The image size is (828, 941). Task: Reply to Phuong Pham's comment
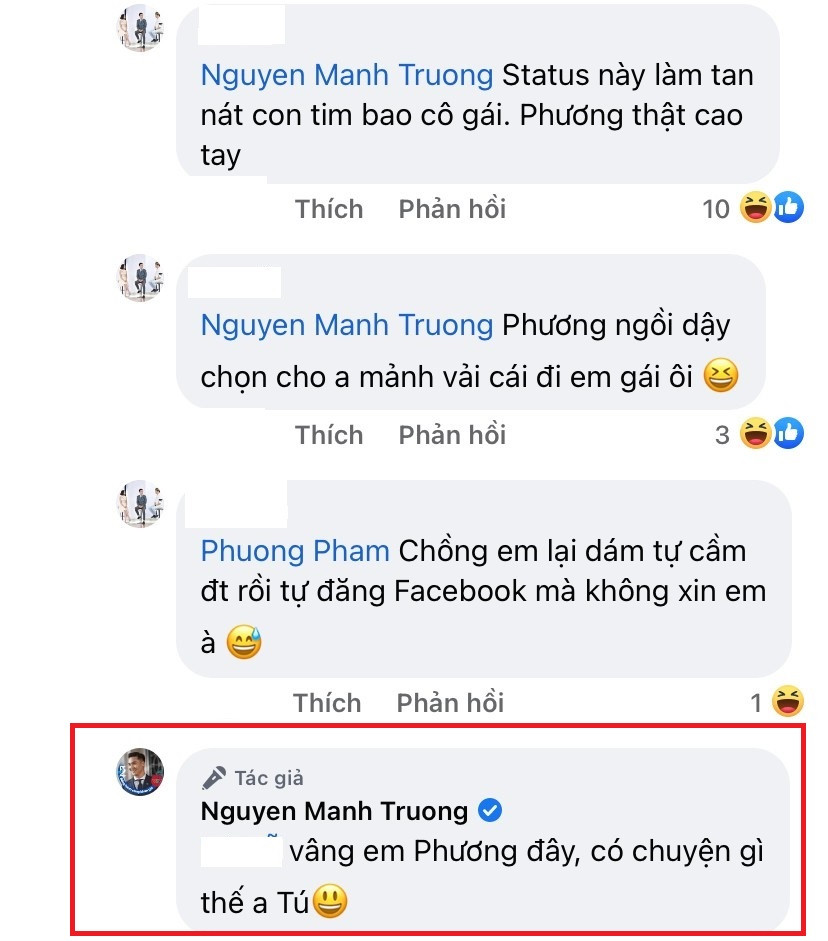pyautogui.click(x=450, y=703)
